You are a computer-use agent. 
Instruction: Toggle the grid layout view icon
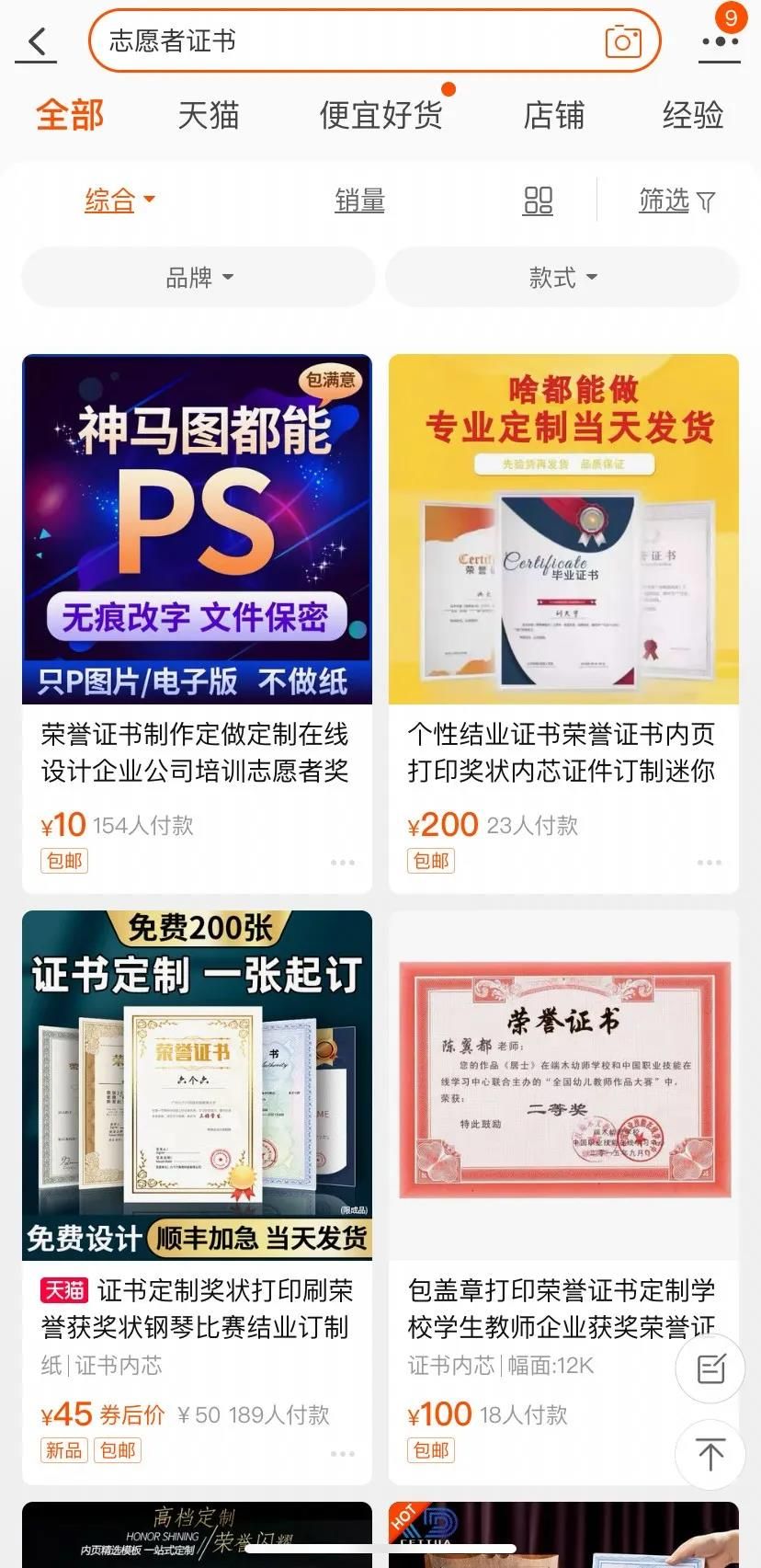(538, 200)
